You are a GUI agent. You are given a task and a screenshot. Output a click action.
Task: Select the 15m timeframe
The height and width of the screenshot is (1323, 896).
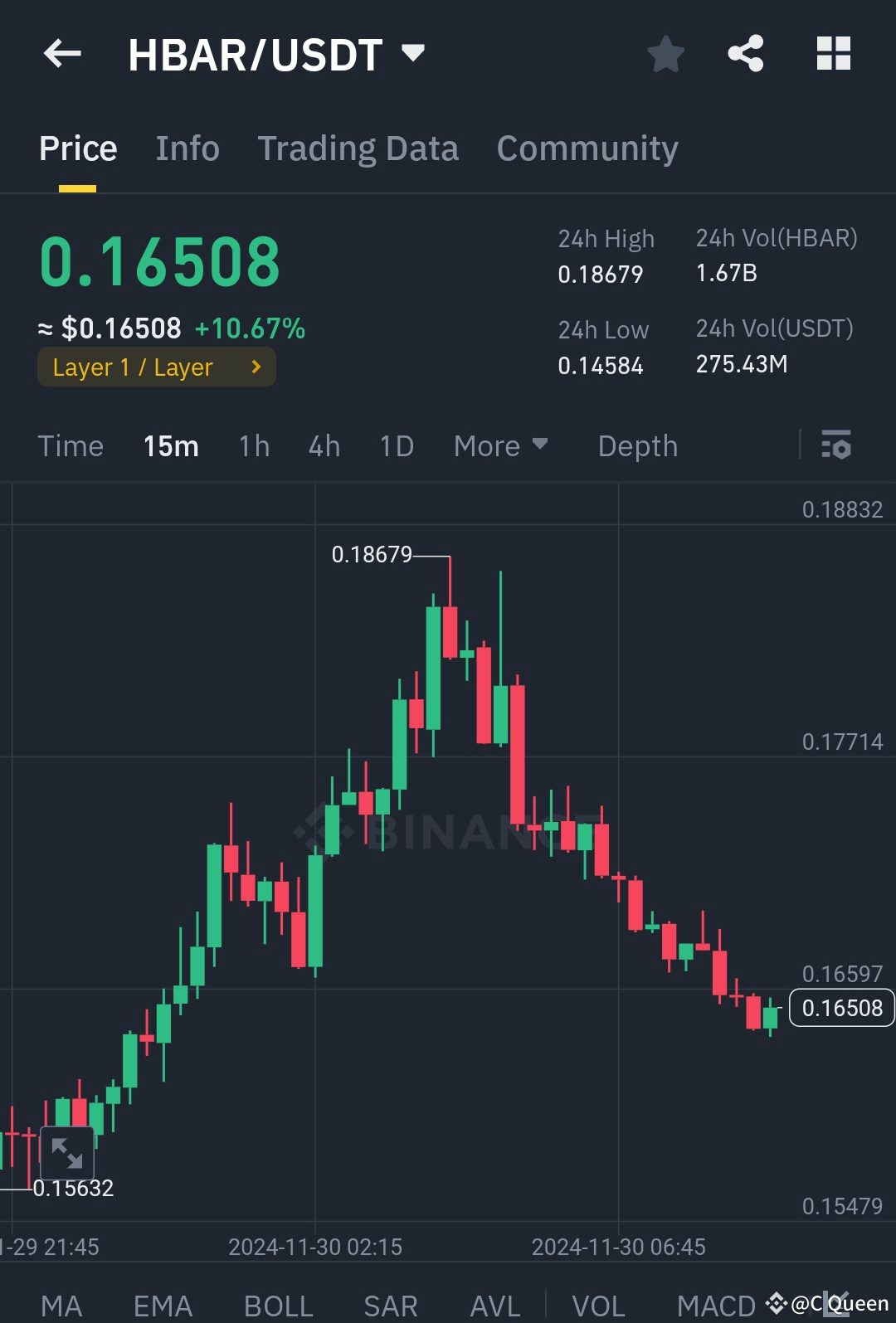coord(170,446)
